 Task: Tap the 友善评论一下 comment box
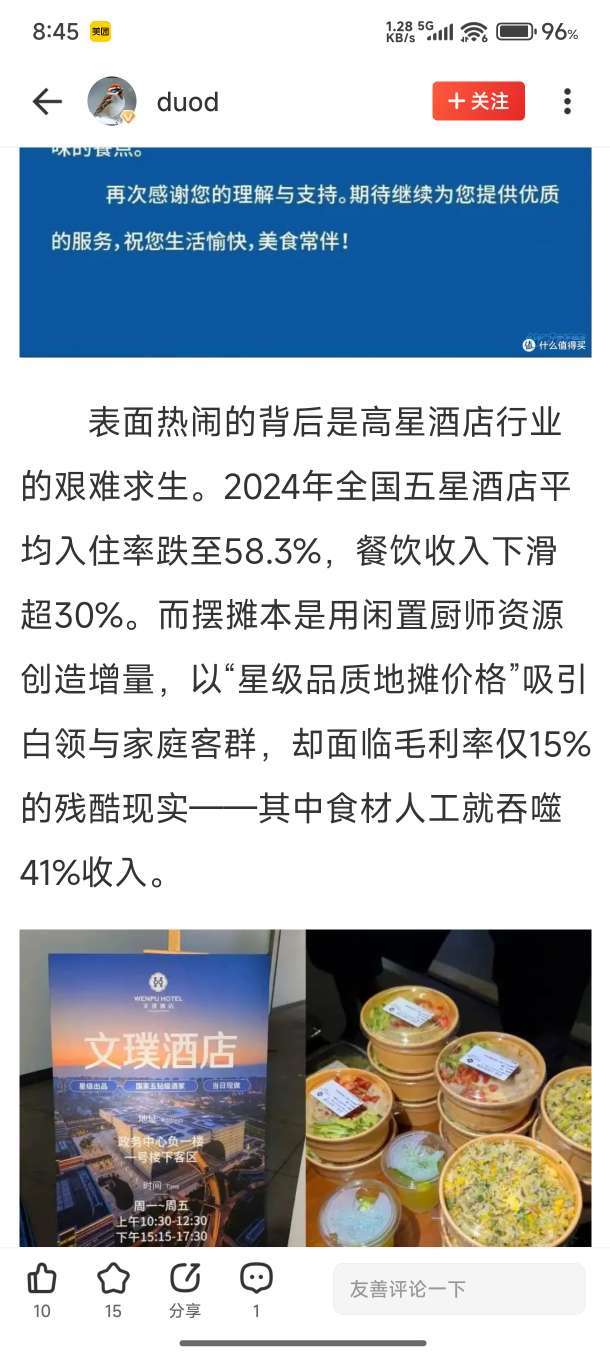point(458,1288)
